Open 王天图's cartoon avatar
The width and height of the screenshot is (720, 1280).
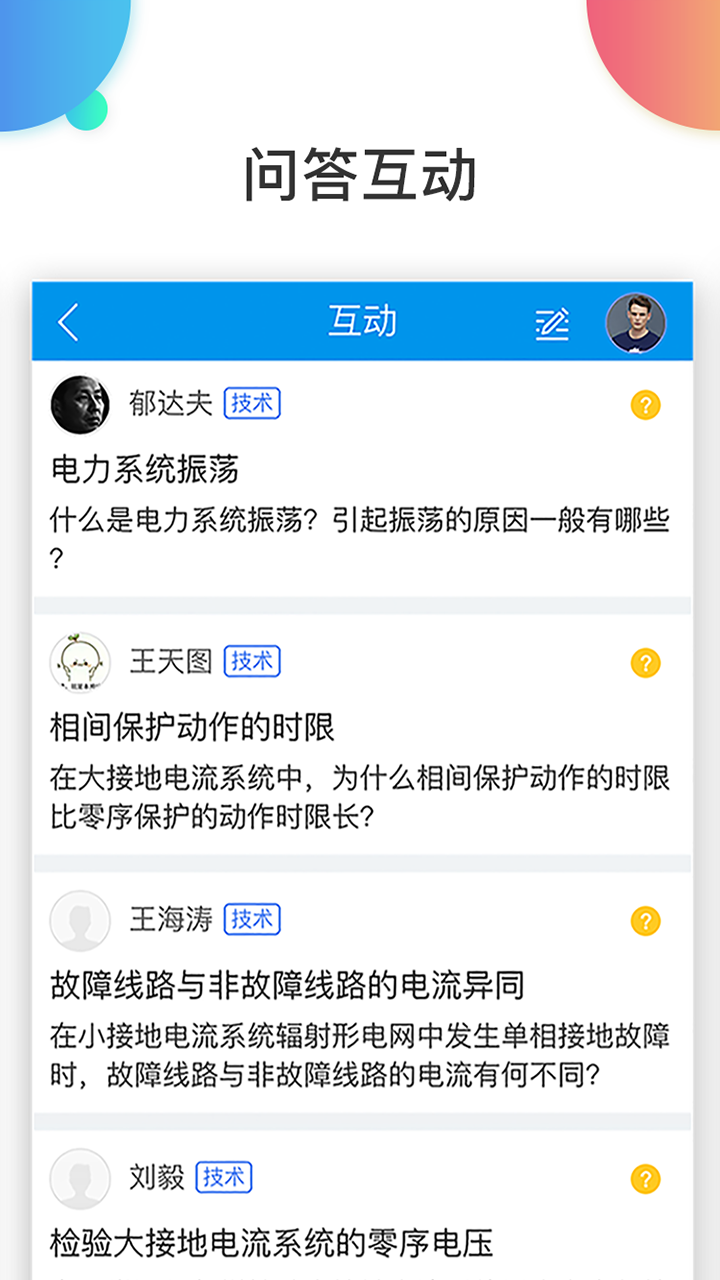pyautogui.click(x=80, y=662)
